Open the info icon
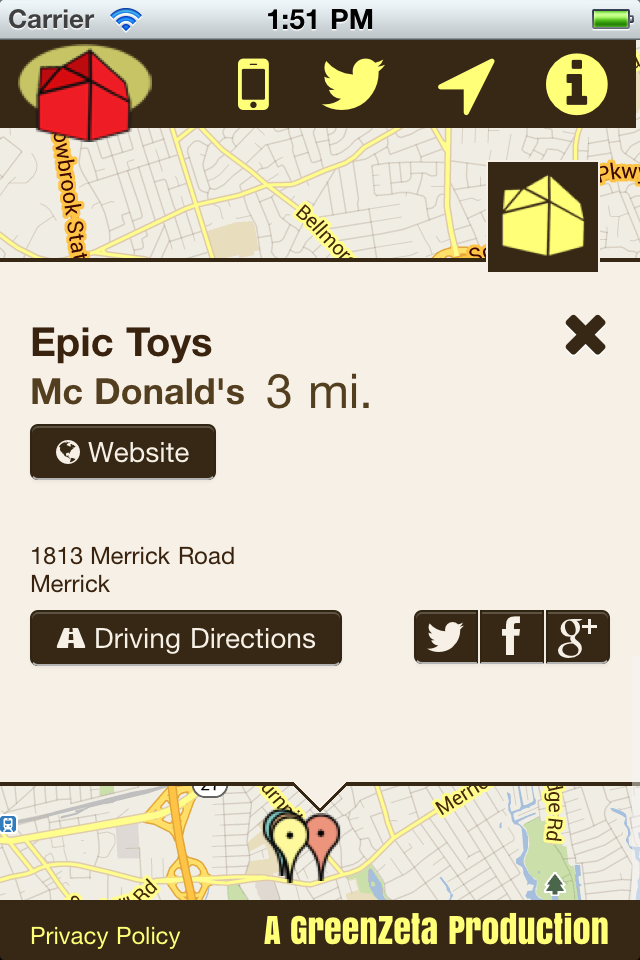The width and height of the screenshot is (640, 960). tap(577, 84)
